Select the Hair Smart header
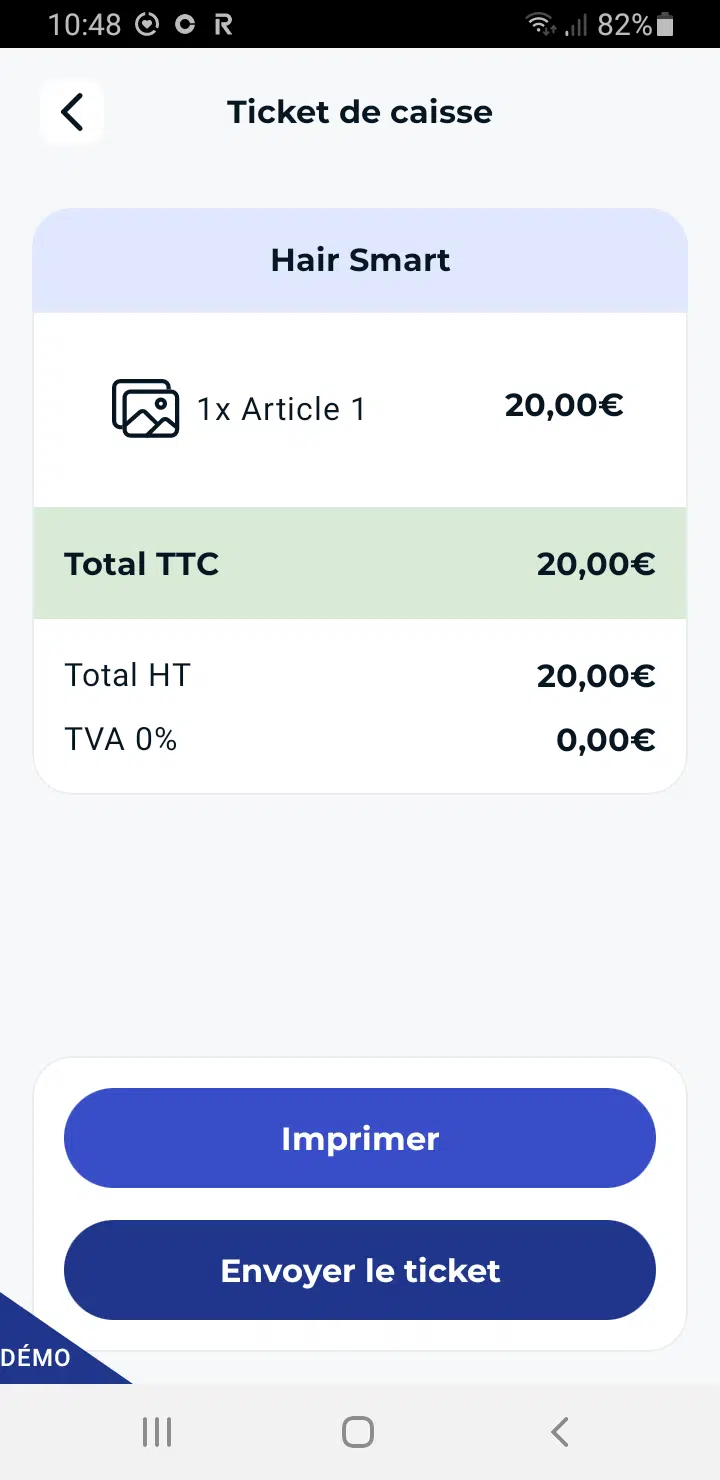This screenshot has width=720, height=1480. click(x=360, y=260)
